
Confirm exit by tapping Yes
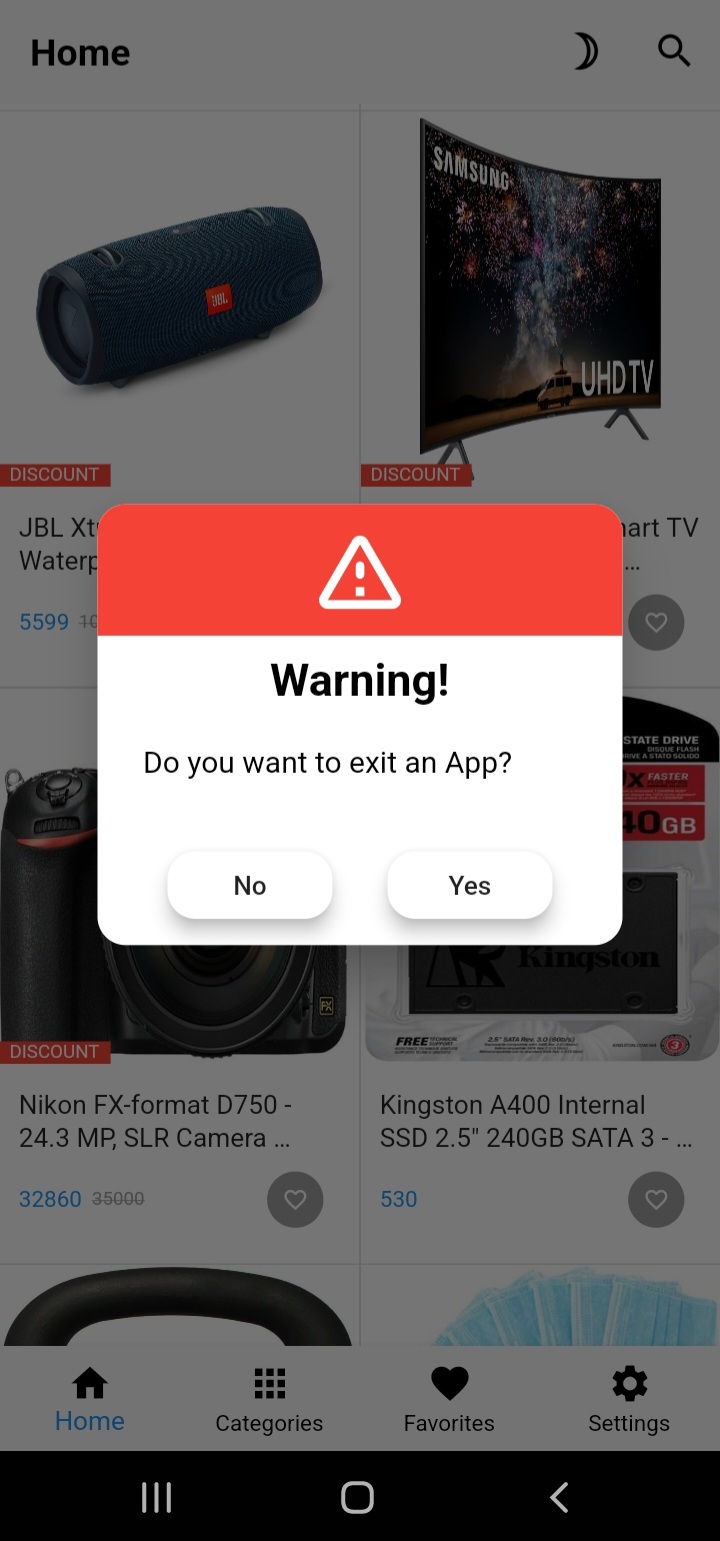coord(470,885)
